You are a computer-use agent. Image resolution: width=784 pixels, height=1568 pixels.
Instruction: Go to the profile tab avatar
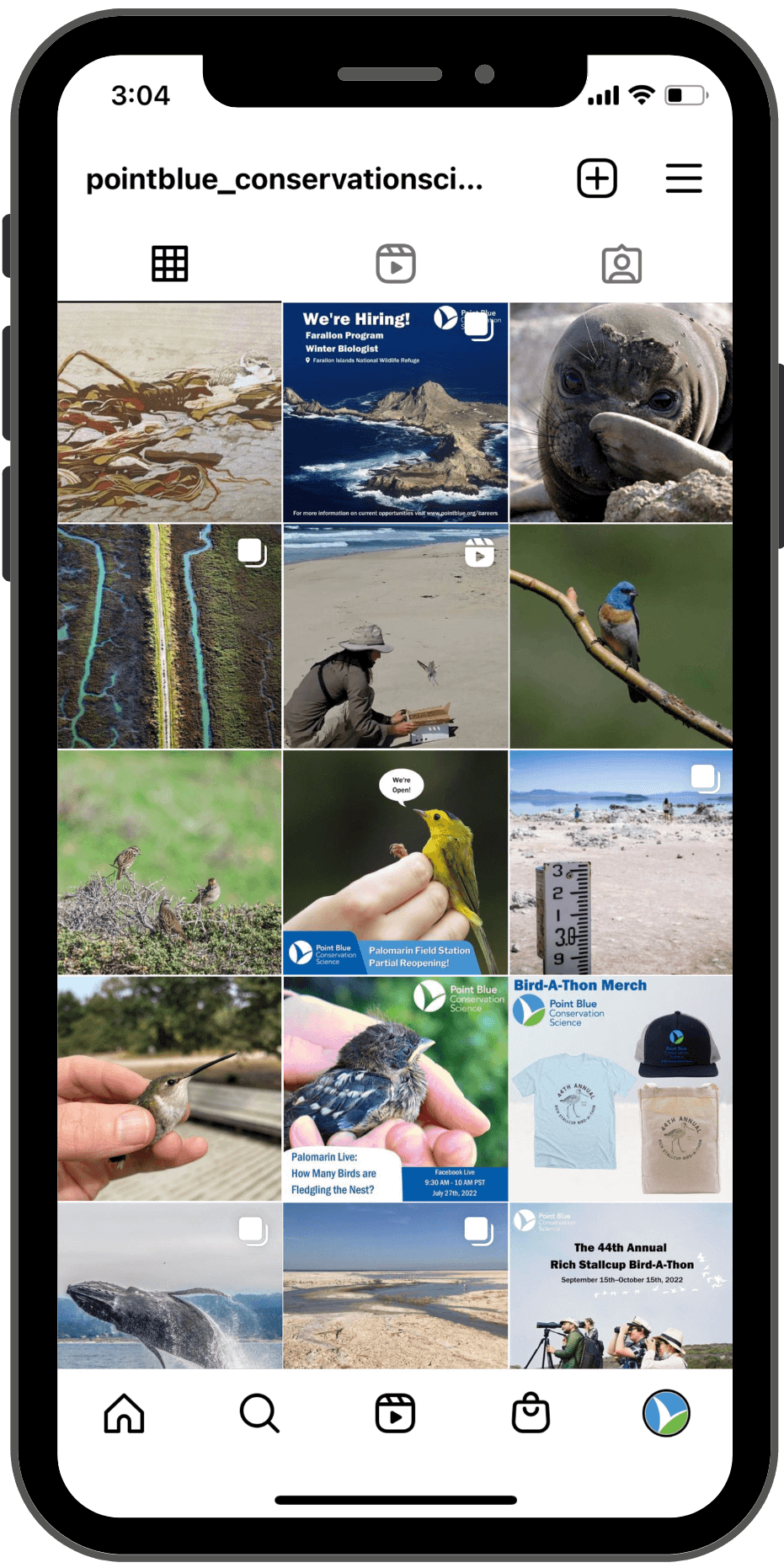click(666, 1413)
